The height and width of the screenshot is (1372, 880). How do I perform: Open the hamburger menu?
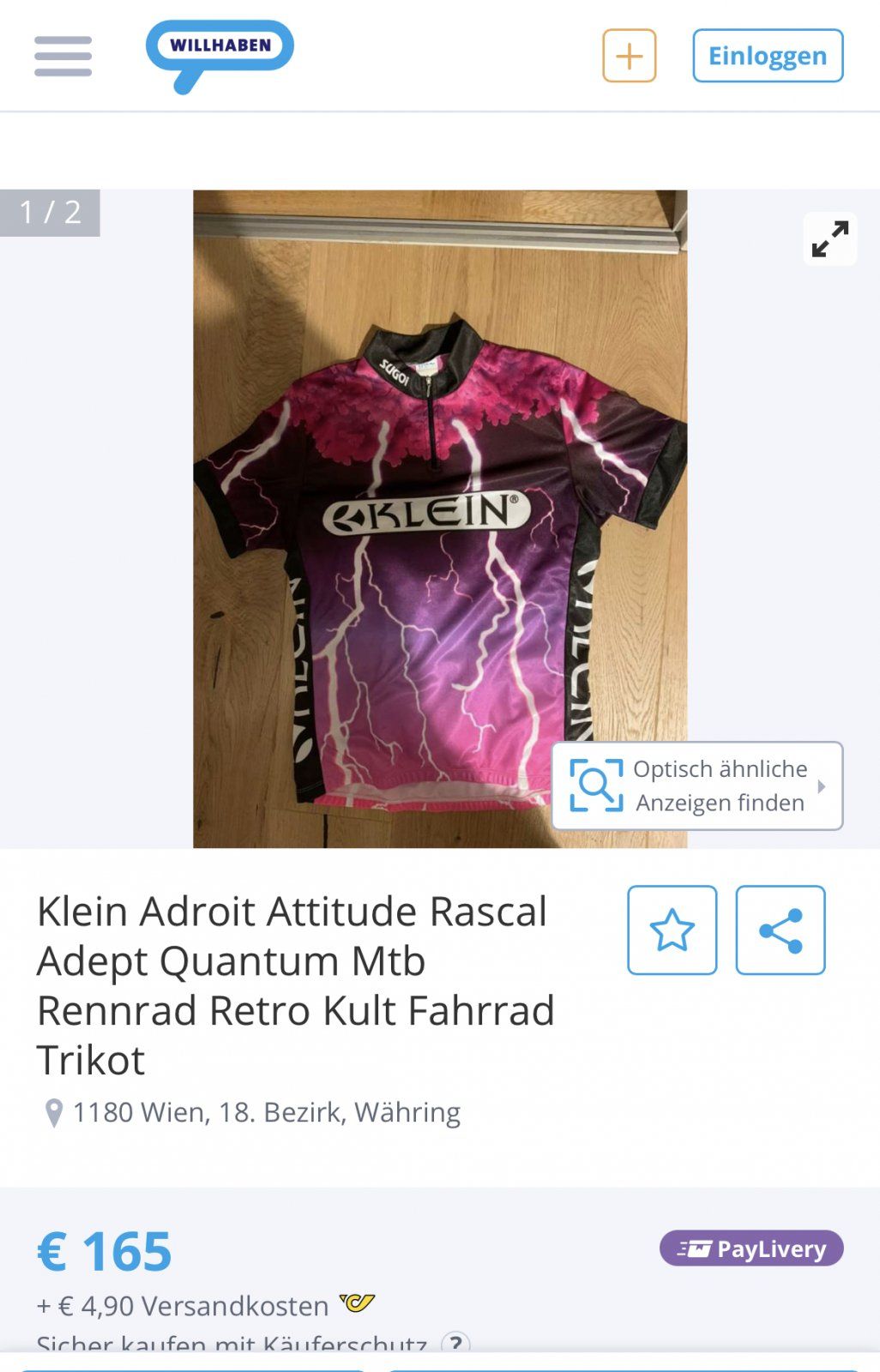tap(63, 56)
